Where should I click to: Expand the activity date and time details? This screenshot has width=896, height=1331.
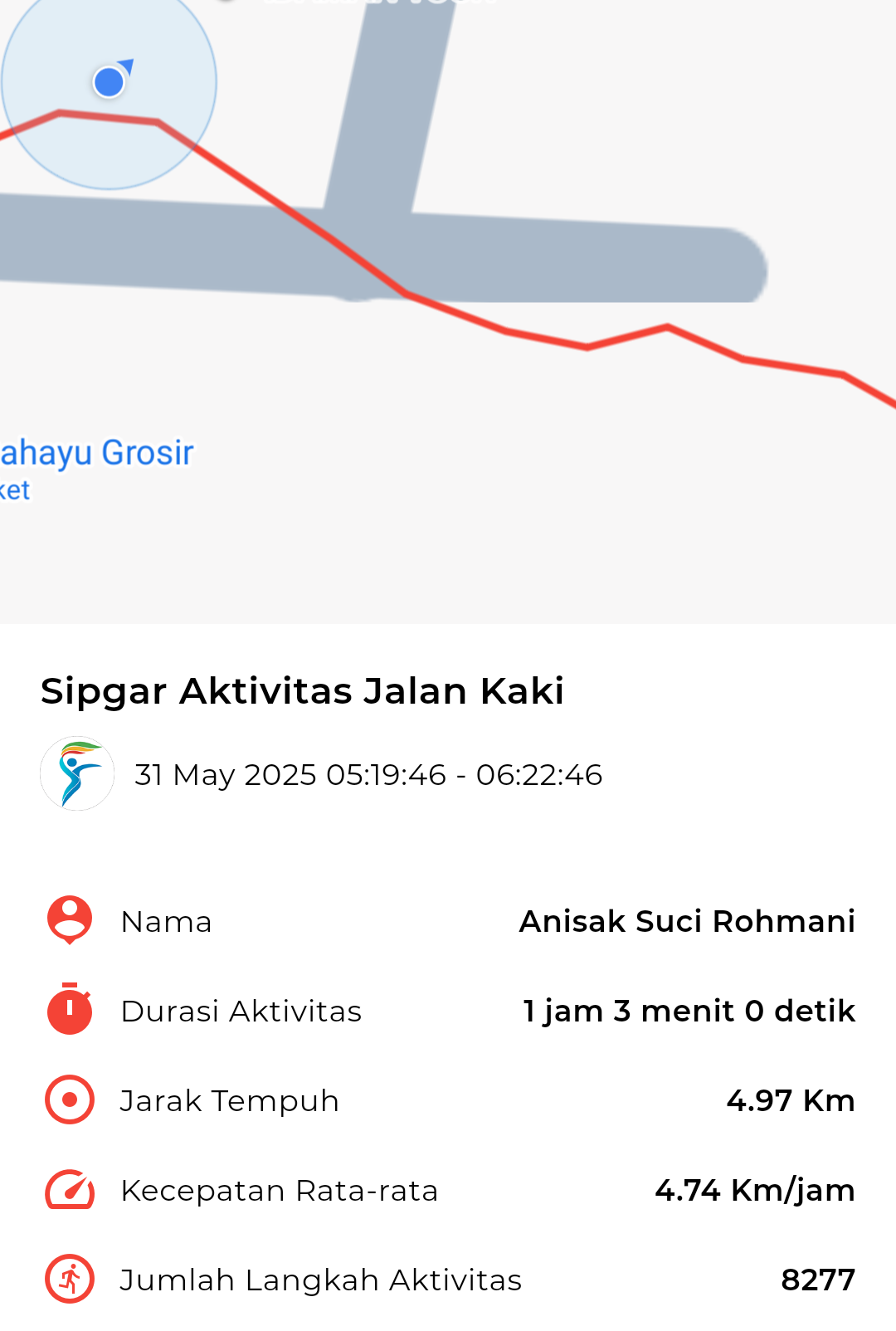369,774
